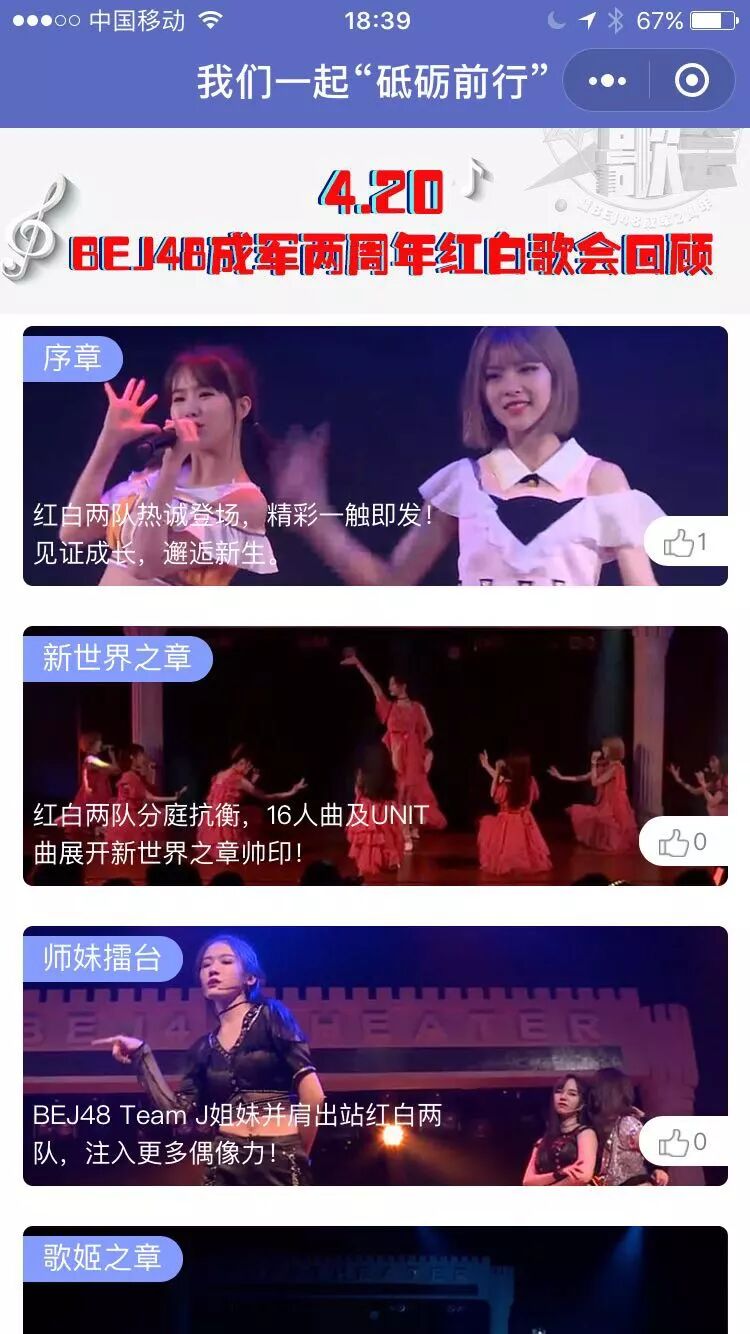This screenshot has width=750, height=1334.
Task: Open the 序章 video card
Action: 375,456
